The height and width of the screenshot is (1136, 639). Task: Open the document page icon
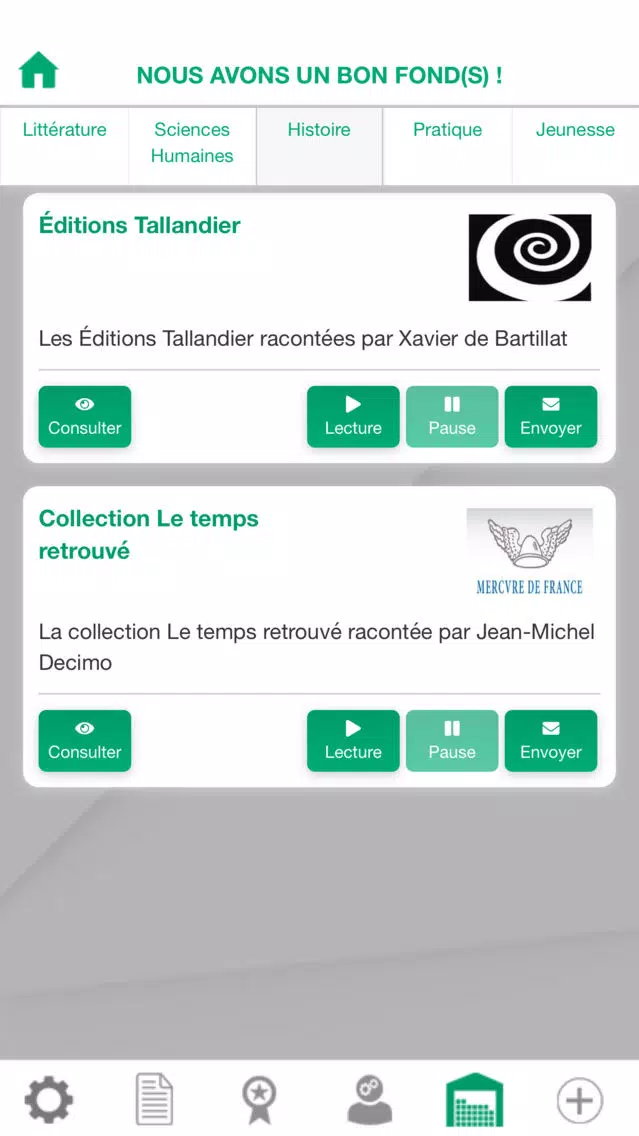tap(155, 1100)
